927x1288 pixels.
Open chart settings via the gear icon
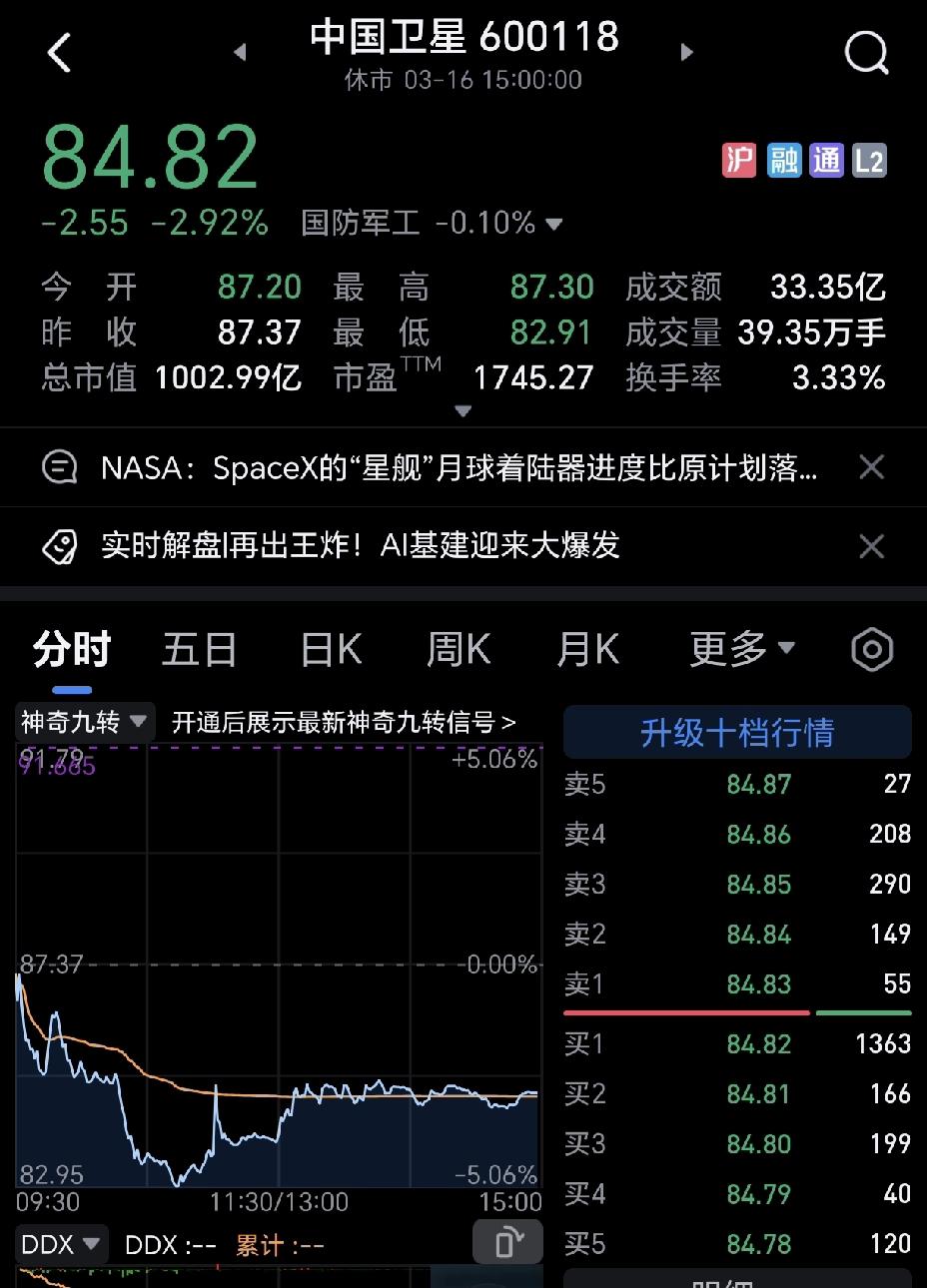click(871, 649)
